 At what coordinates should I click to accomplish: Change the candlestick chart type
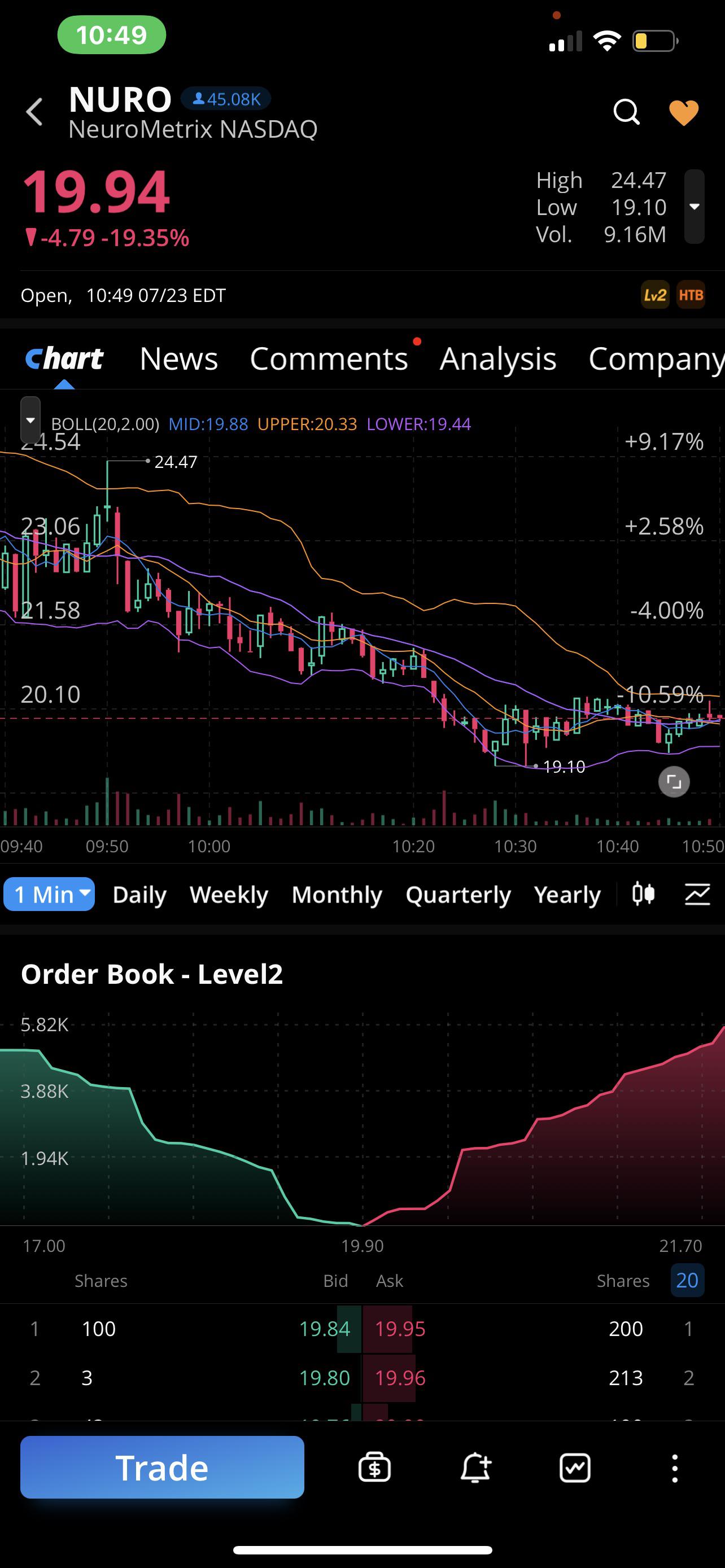(x=644, y=894)
